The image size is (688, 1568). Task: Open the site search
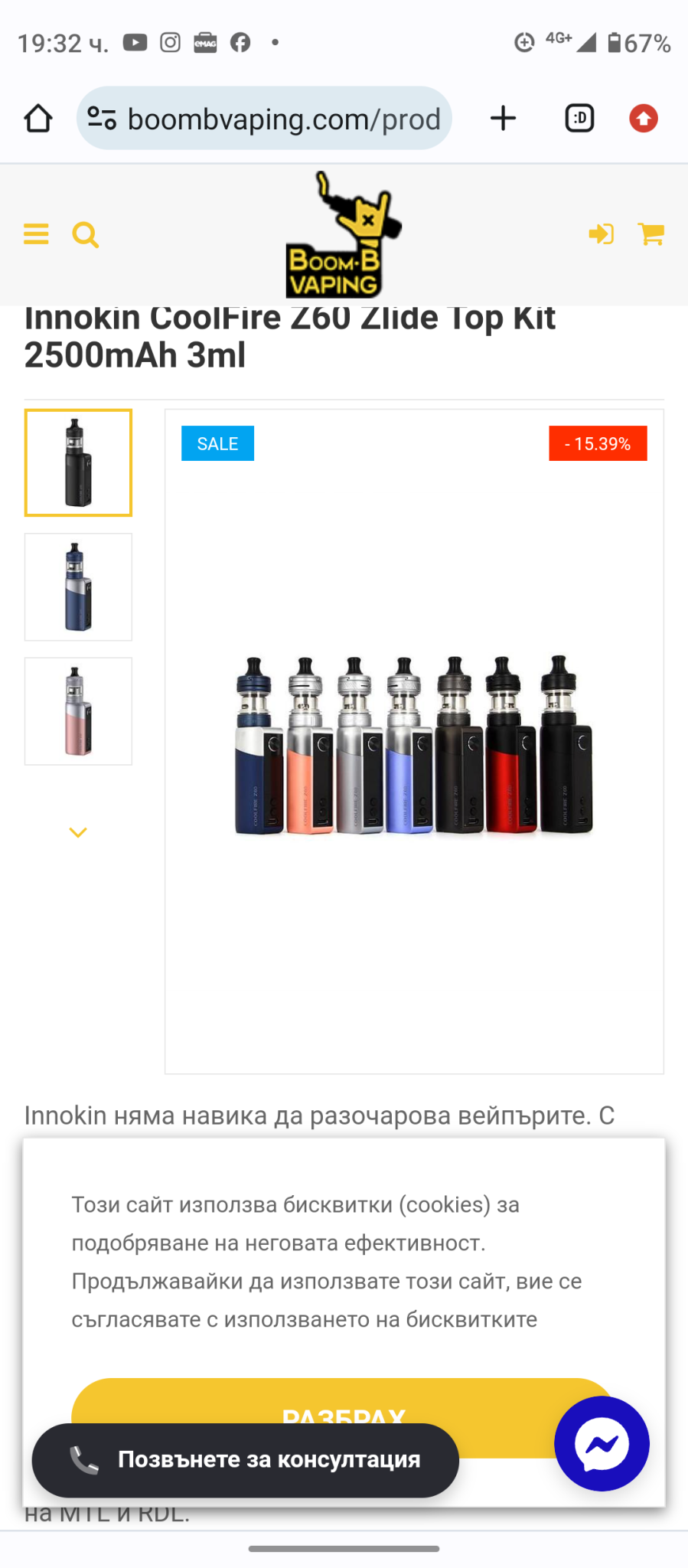click(x=85, y=234)
